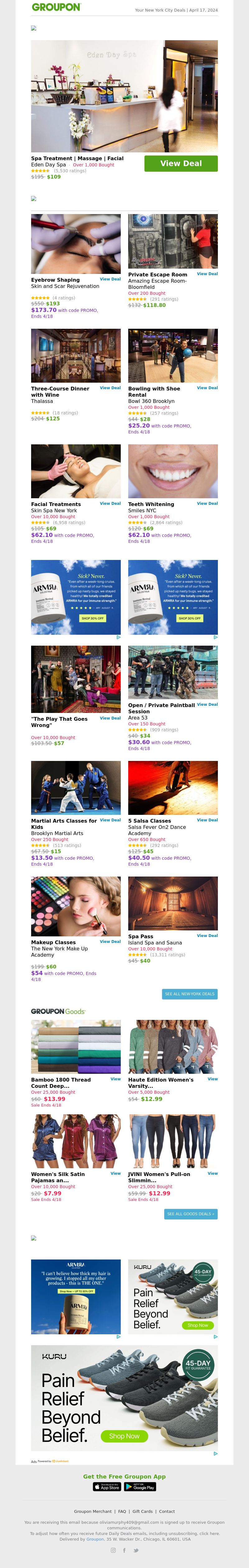
Task: Open the FAQ footer link
Action: pyautogui.click(x=122, y=1511)
